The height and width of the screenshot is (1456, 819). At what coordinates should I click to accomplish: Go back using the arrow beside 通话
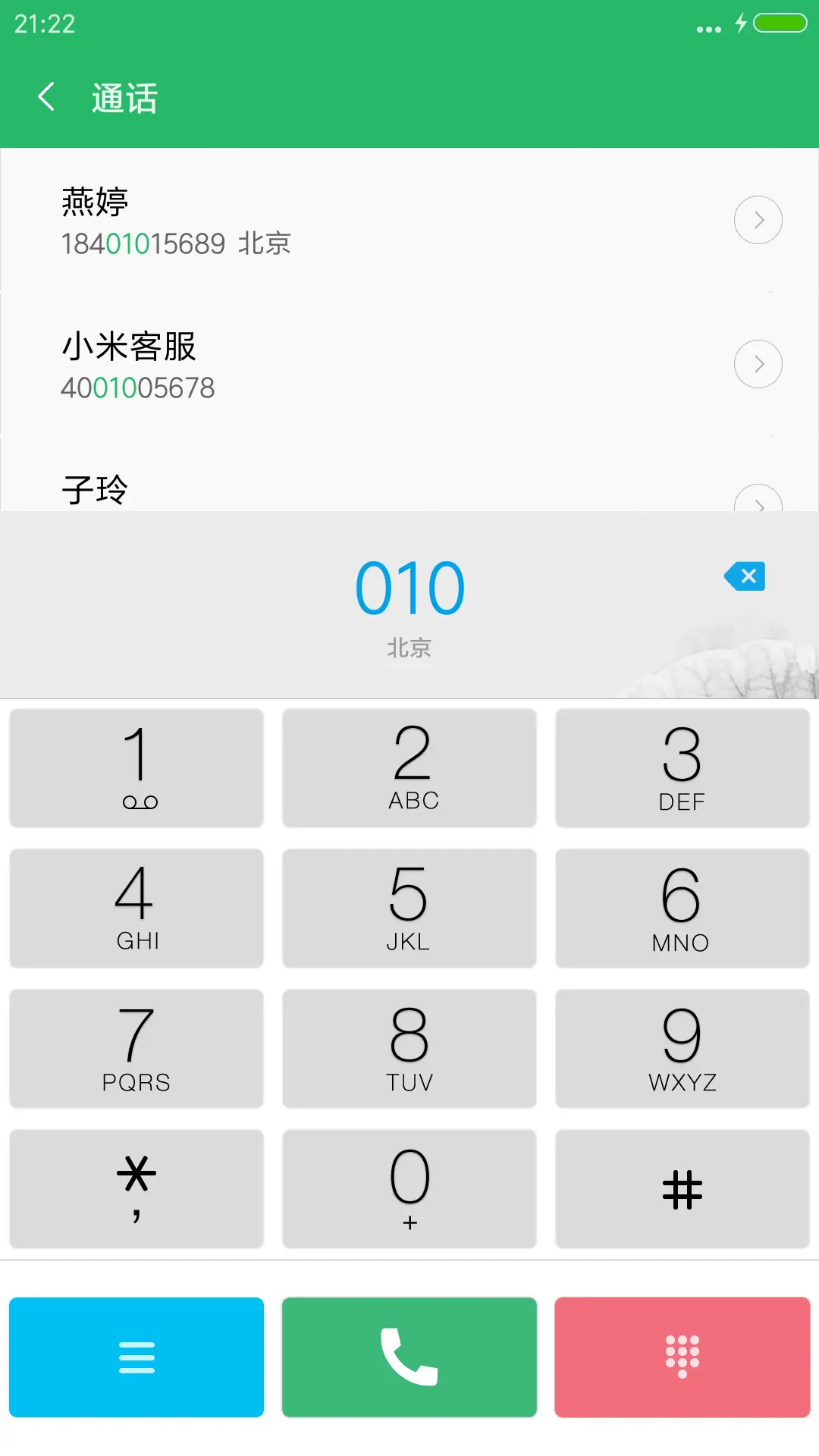click(47, 98)
